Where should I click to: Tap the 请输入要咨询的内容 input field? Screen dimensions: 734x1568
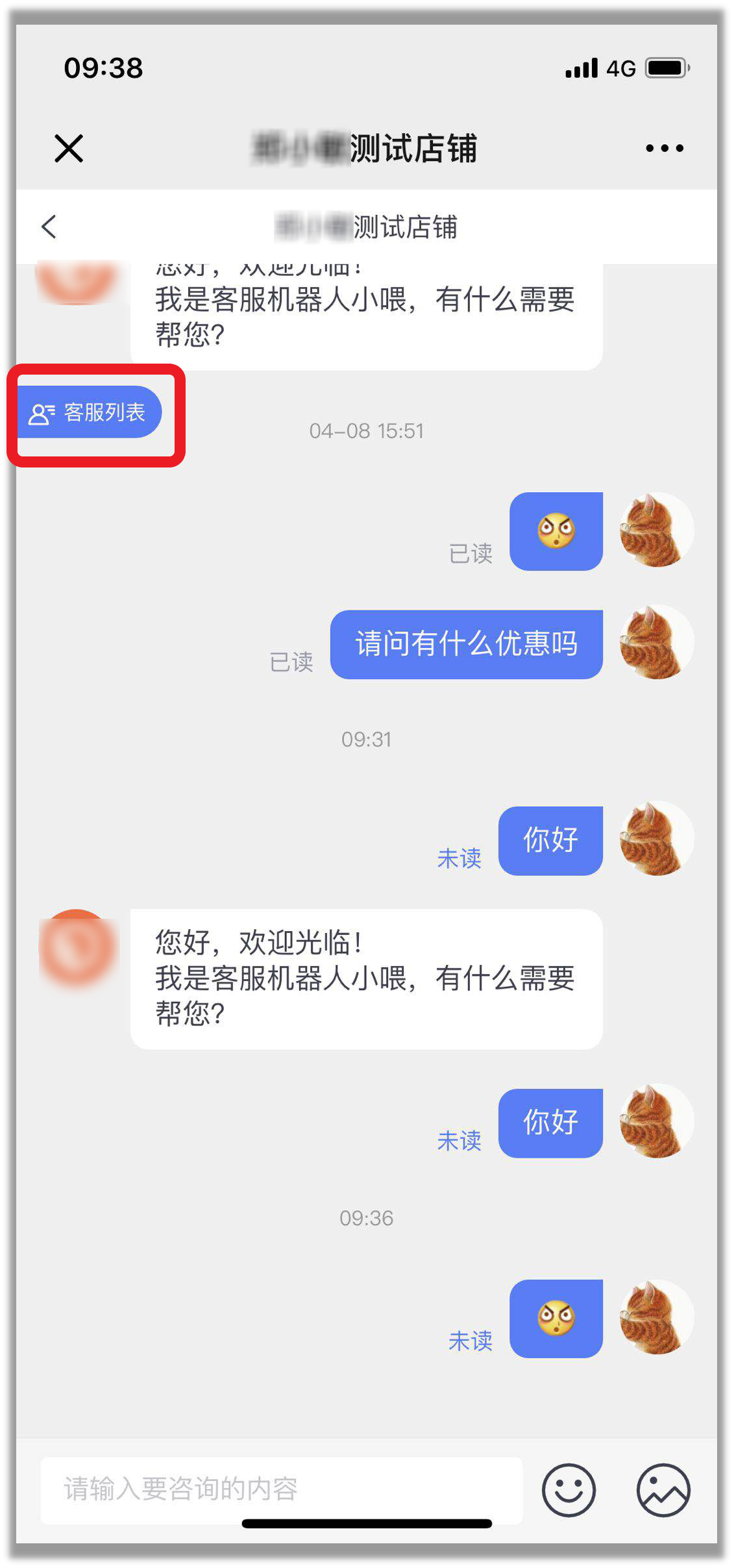pyautogui.click(x=280, y=1489)
